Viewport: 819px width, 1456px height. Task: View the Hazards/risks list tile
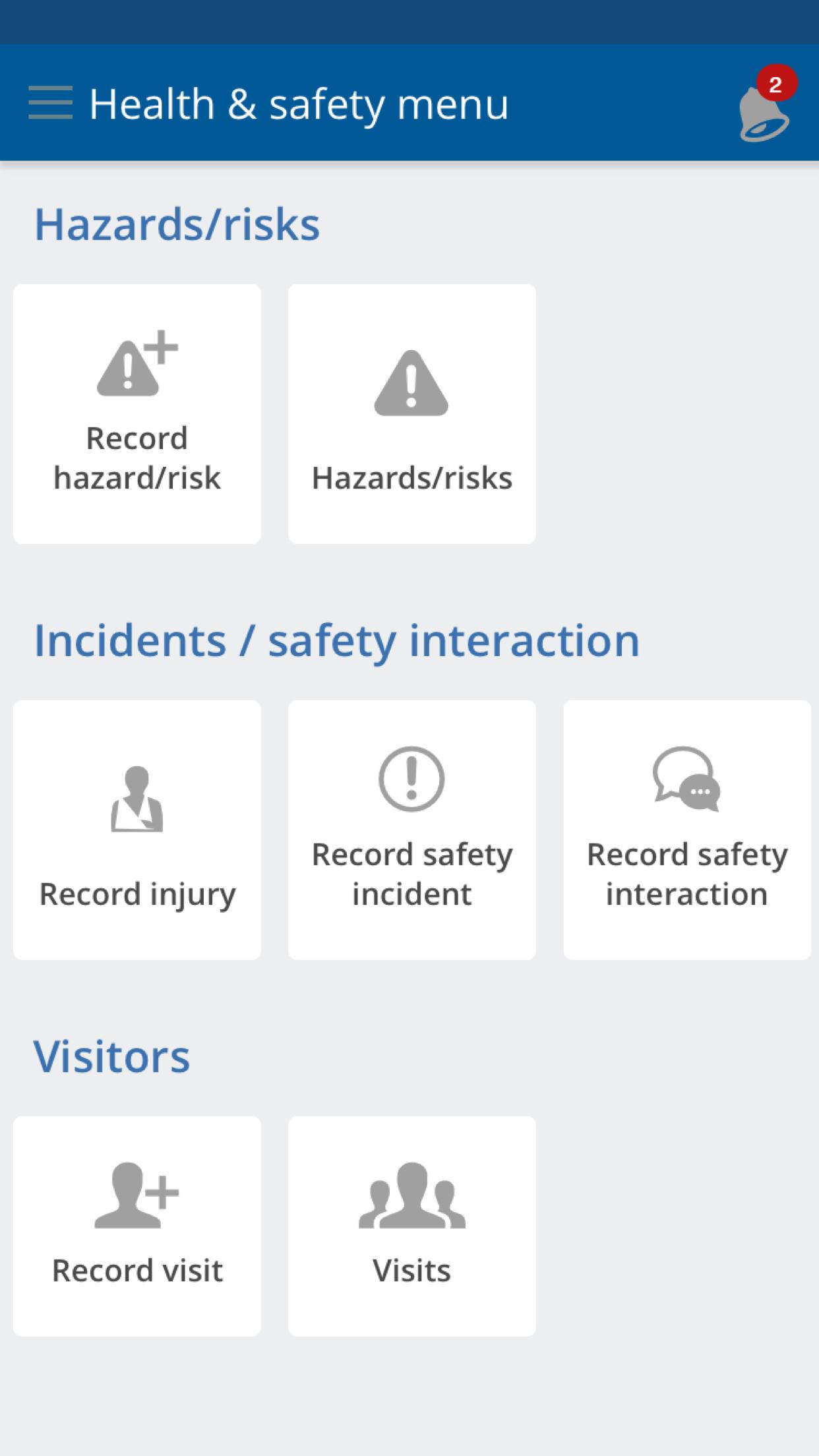click(x=411, y=414)
